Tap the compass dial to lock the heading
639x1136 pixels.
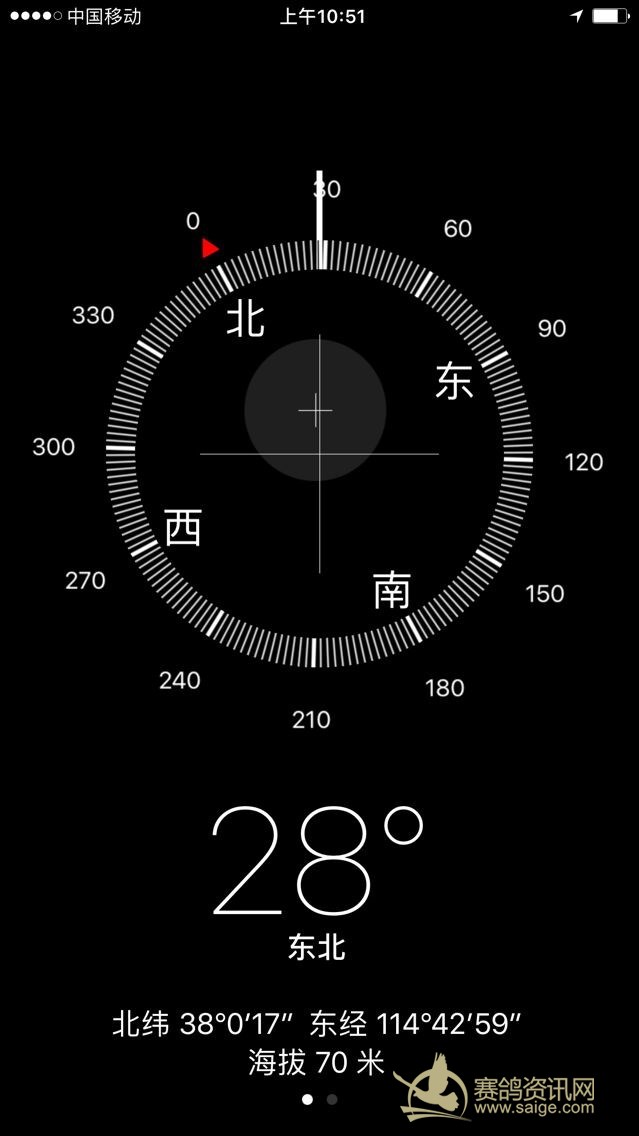pyautogui.click(x=319, y=454)
